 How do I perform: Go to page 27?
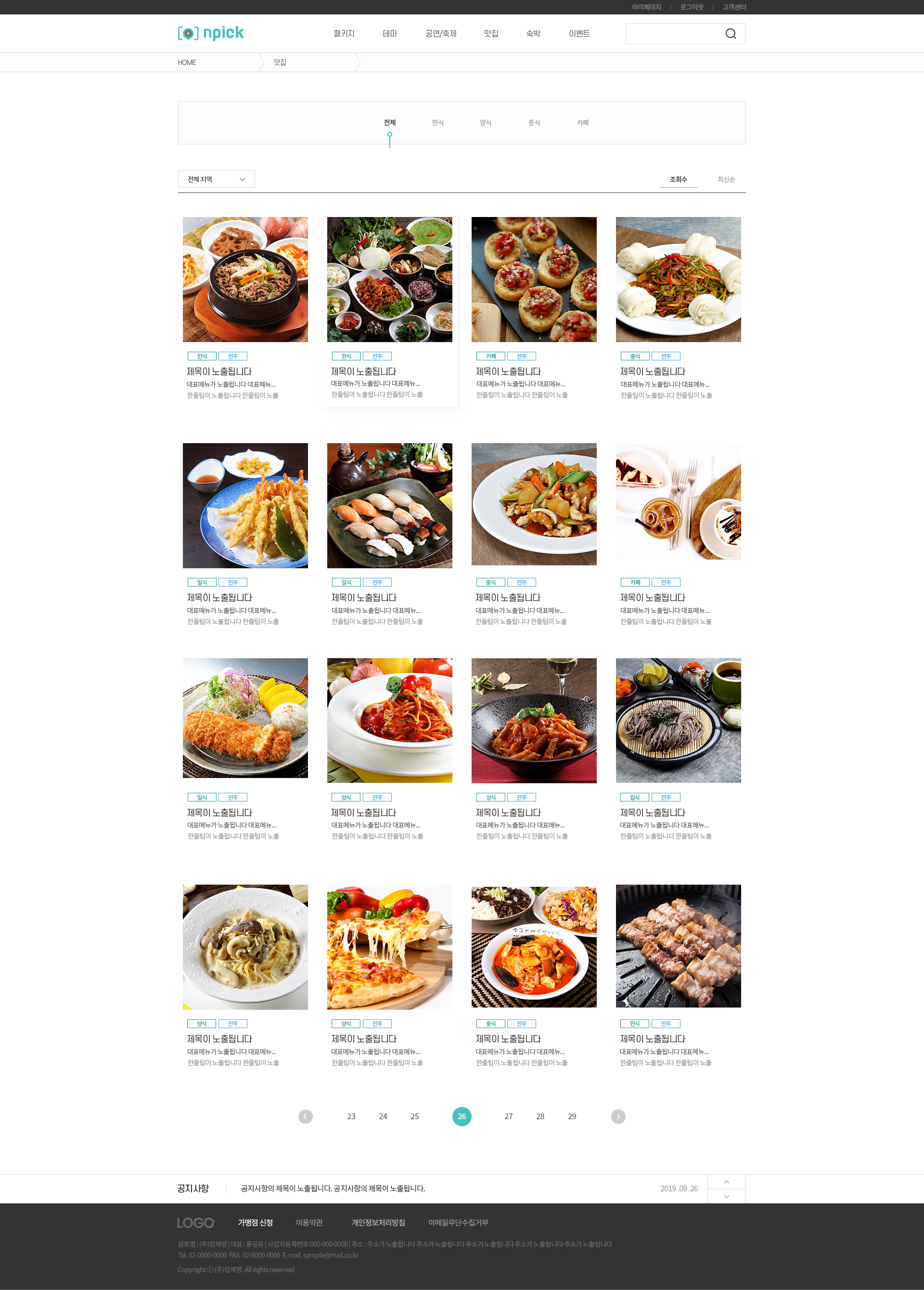click(508, 1116)
